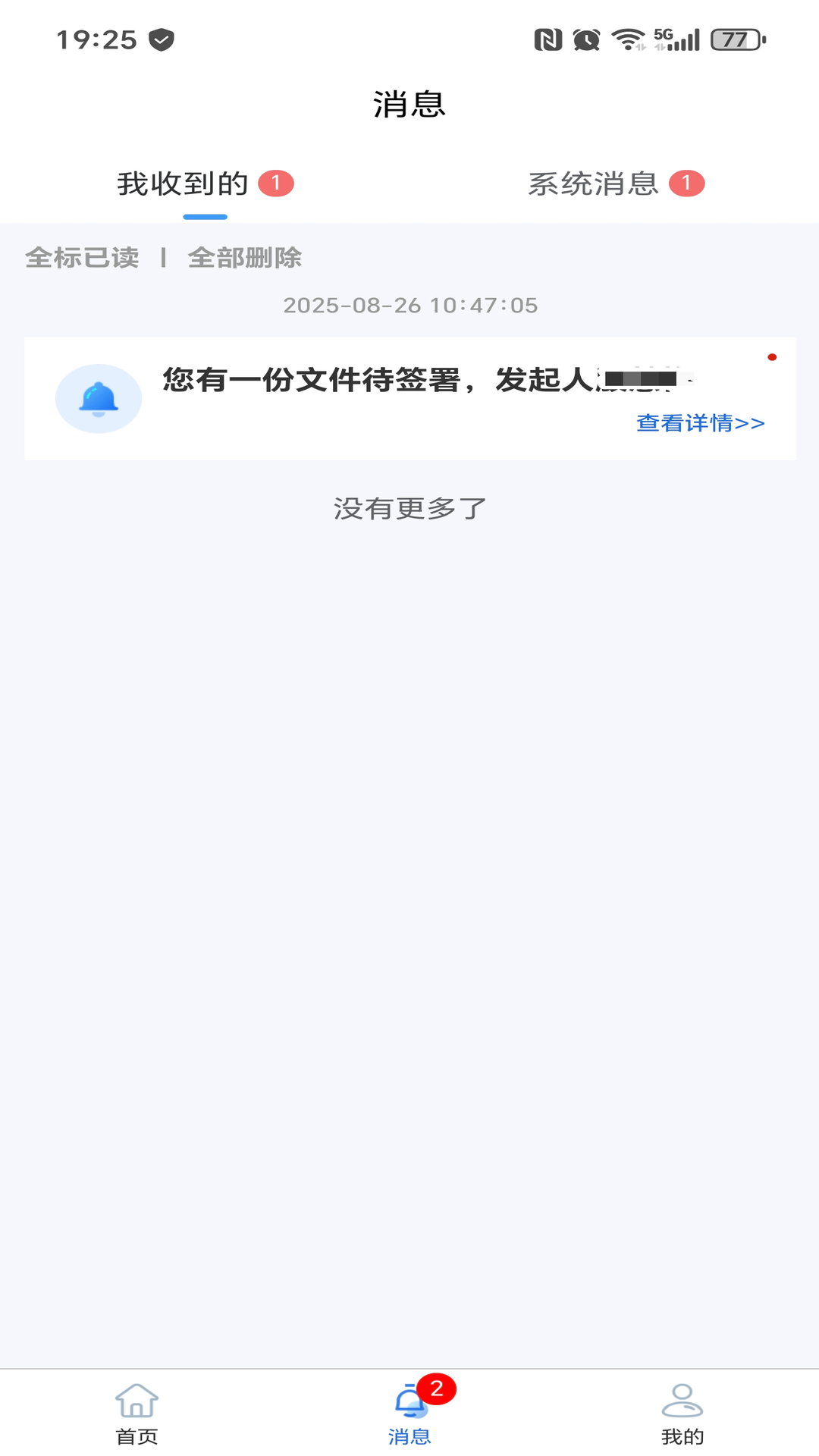Image resolution: width=819 pixels, height=1456 pixels.
Task: Tap the timestamp 2025-08-26 10:47:05
Action: click(409, 306)
